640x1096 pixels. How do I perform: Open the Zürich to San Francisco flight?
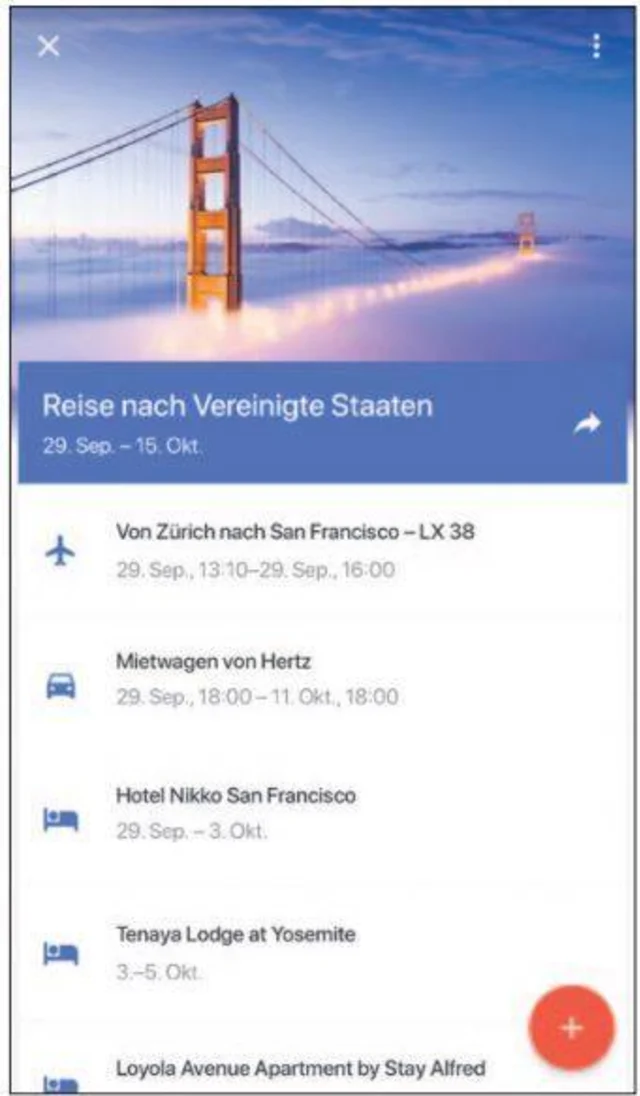click(295, 550)
